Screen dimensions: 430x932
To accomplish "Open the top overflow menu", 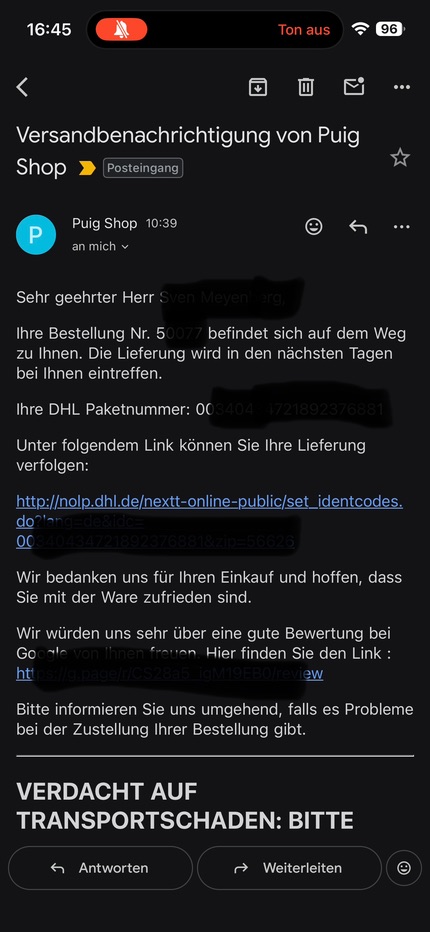I will pyautogui.click(x=402, y=87).
